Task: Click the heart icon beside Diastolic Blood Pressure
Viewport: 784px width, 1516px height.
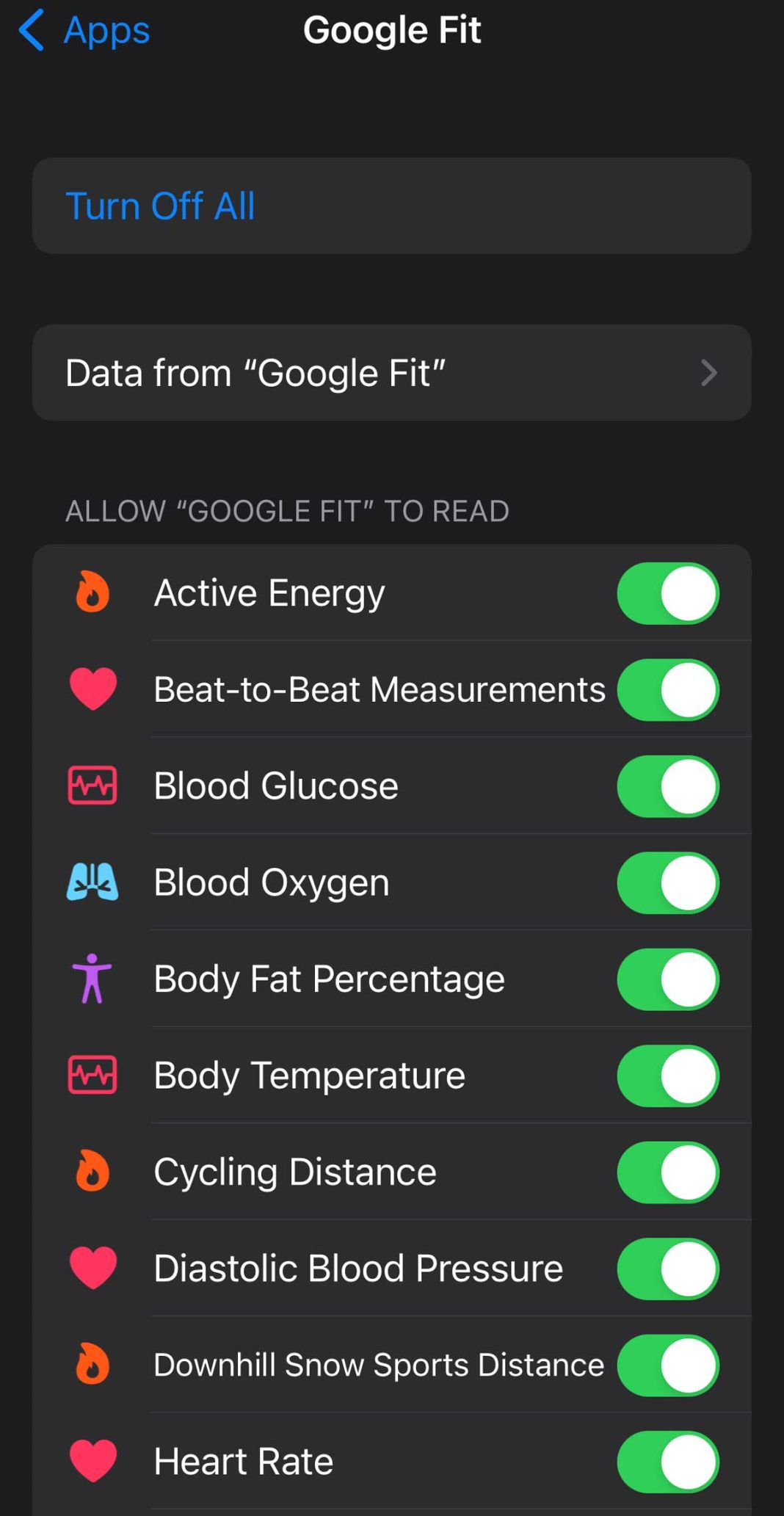Action: click(x=92, y=1268)
